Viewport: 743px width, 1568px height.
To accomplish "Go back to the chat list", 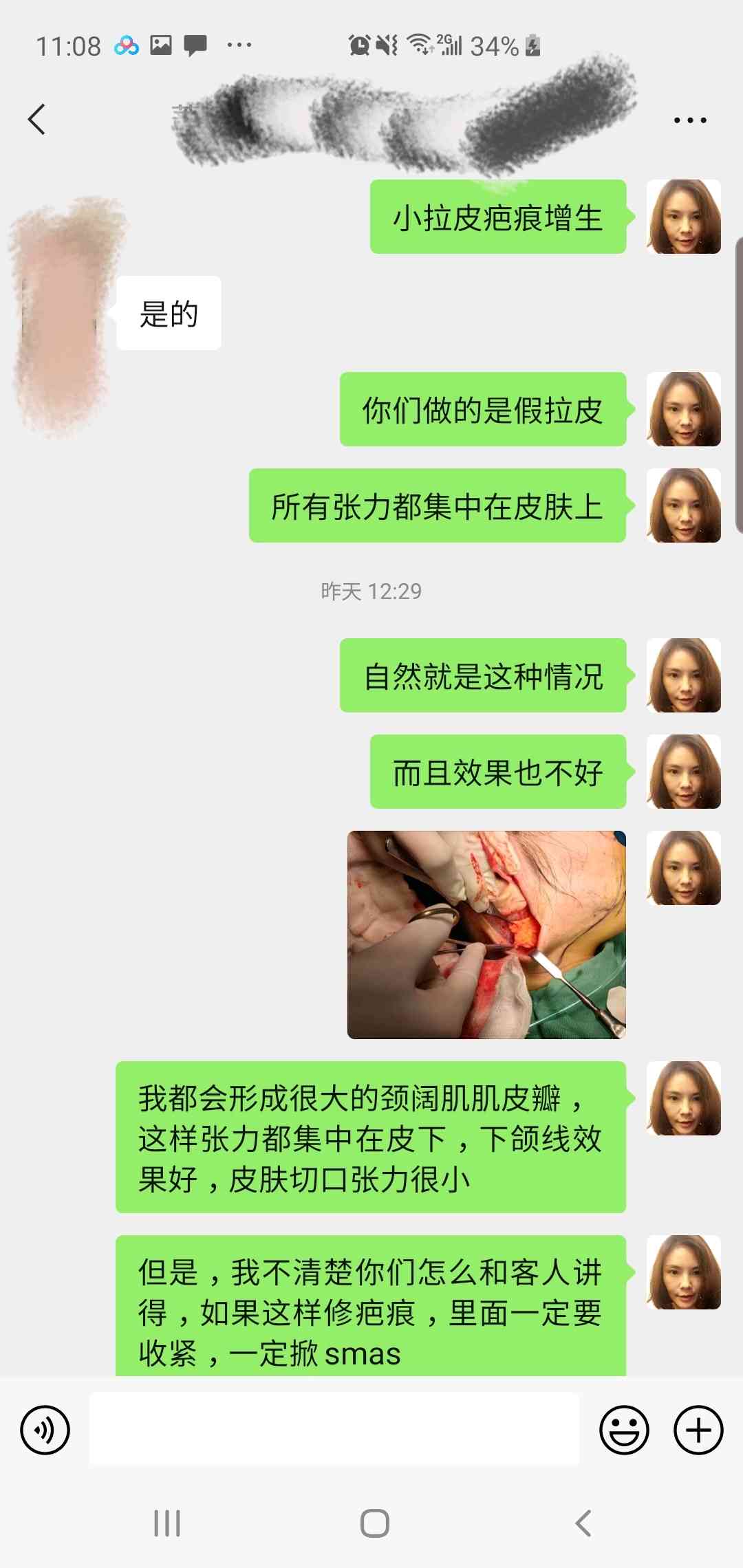I will pyautogui.click(x=36, y=120).
